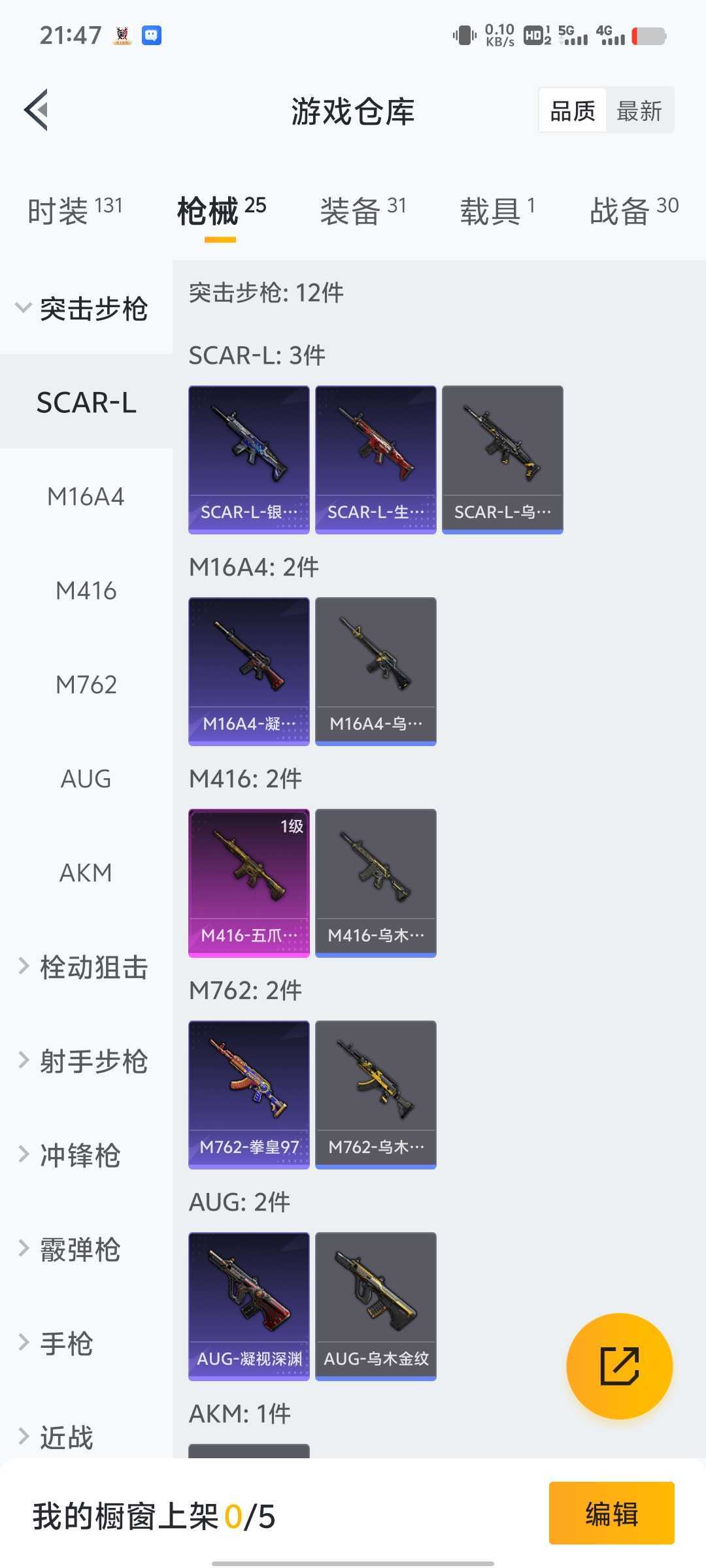Switch sorting to 品质

click(571, 110)
